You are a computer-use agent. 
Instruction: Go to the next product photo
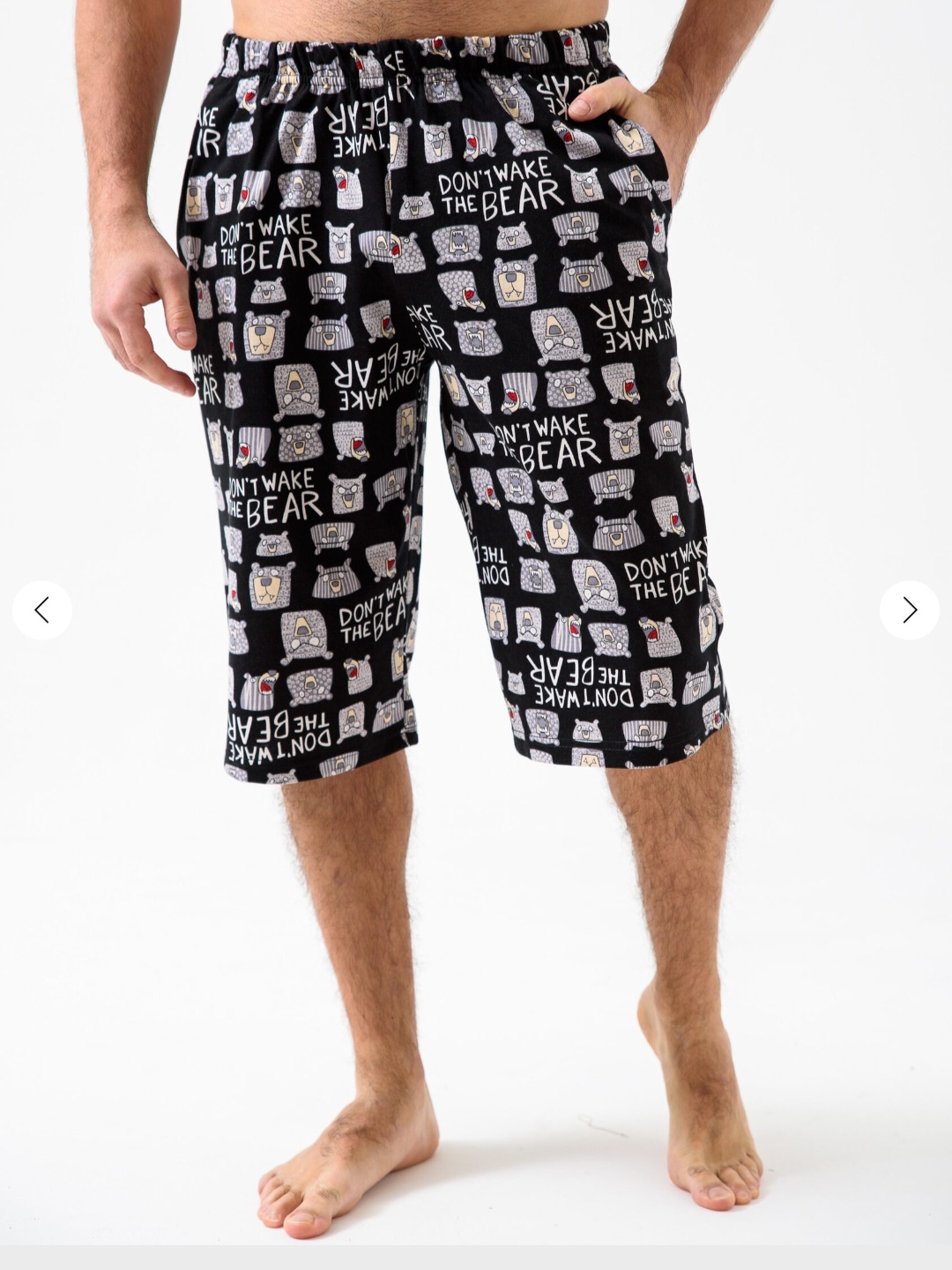(x=909, y=609)
